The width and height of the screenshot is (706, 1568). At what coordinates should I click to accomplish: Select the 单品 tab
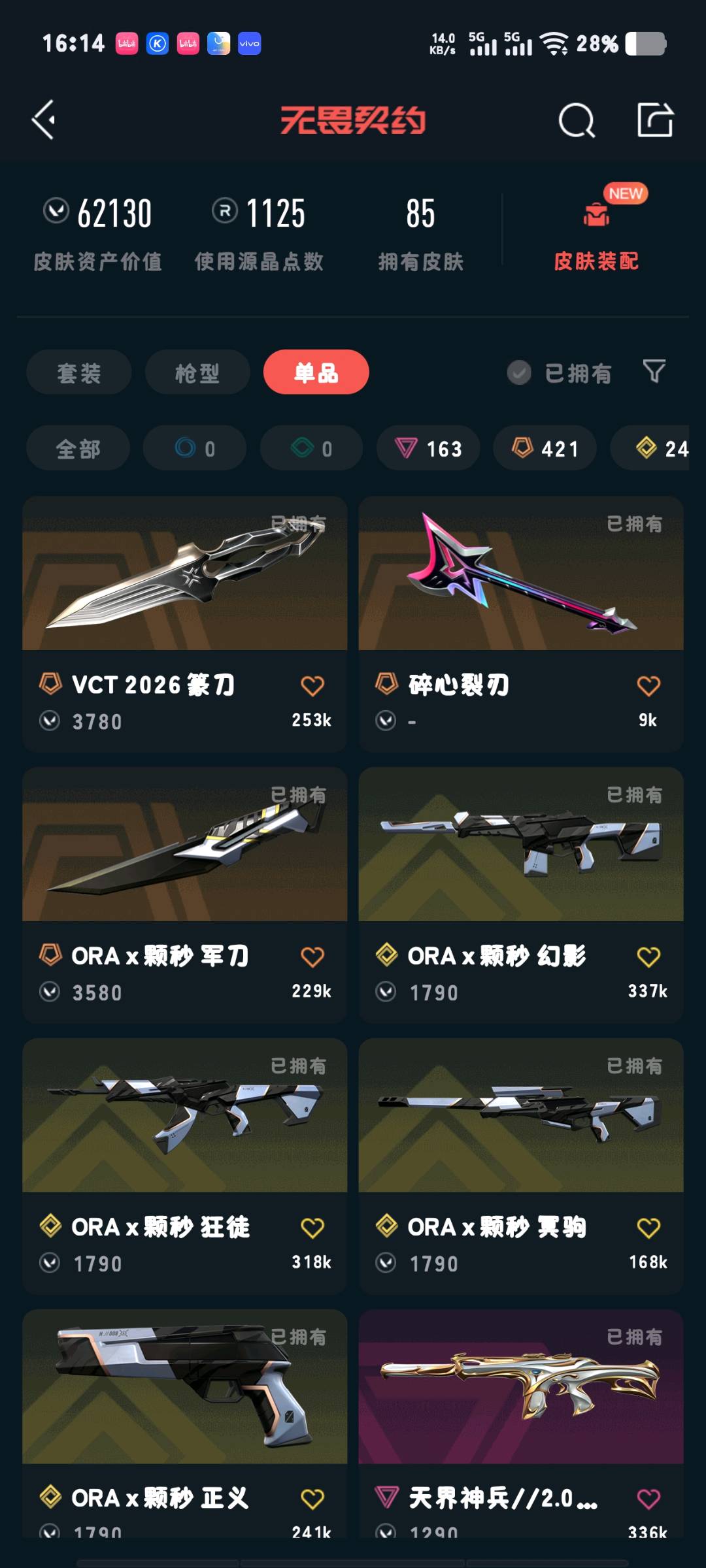click(x=316, y=372)
